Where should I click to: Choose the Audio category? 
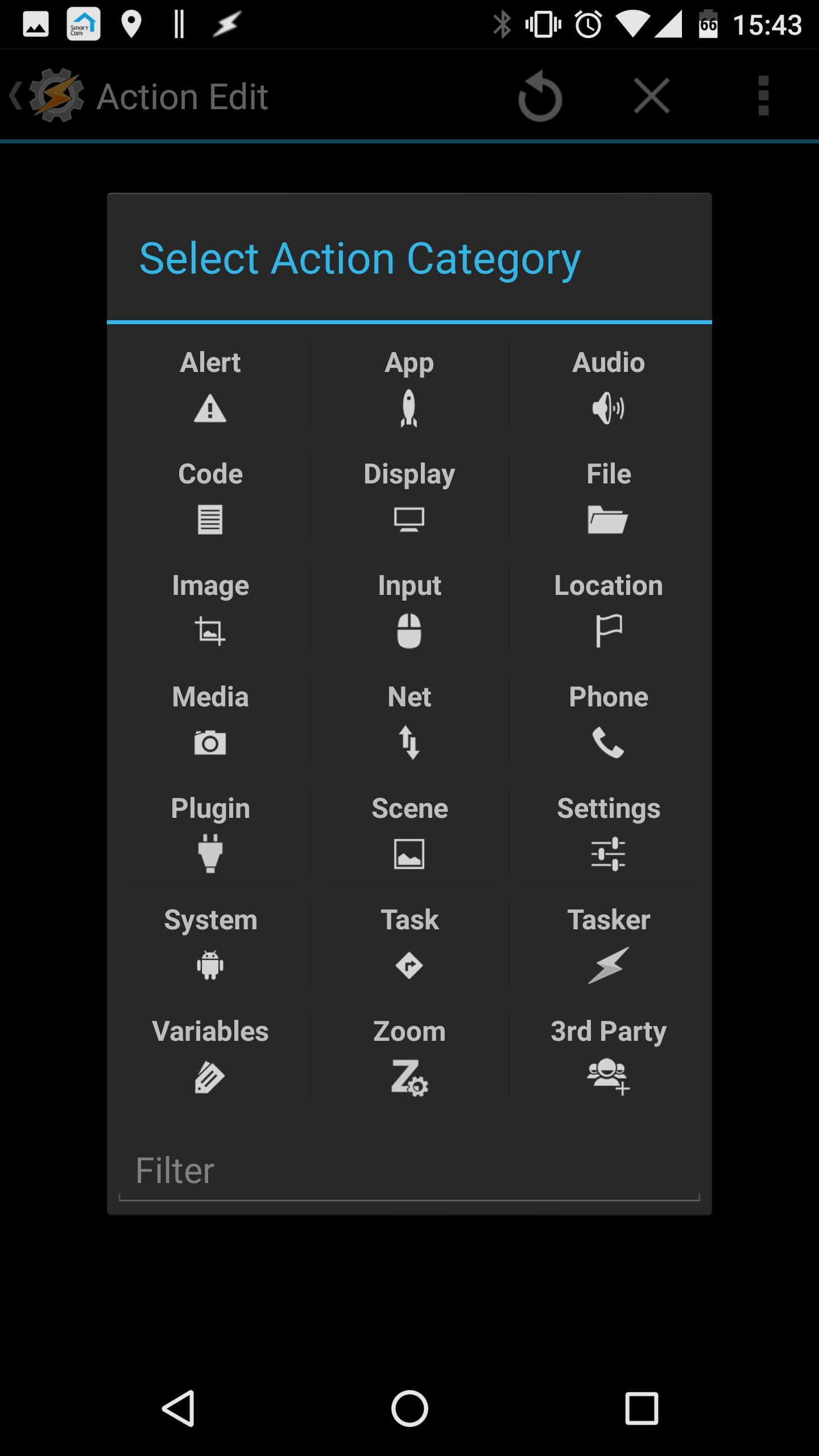tap(609, 386)
